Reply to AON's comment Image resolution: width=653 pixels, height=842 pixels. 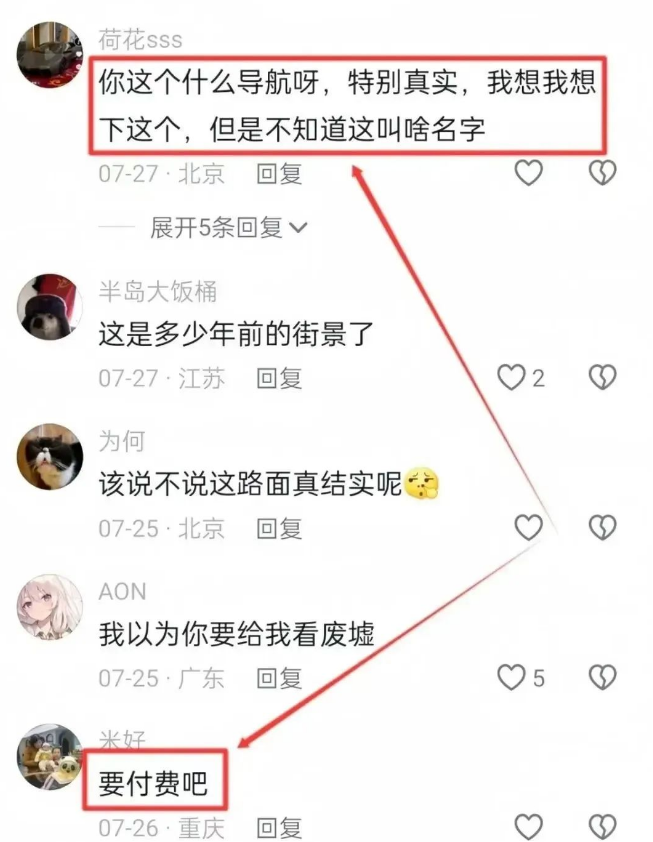(x=279, y=678)
